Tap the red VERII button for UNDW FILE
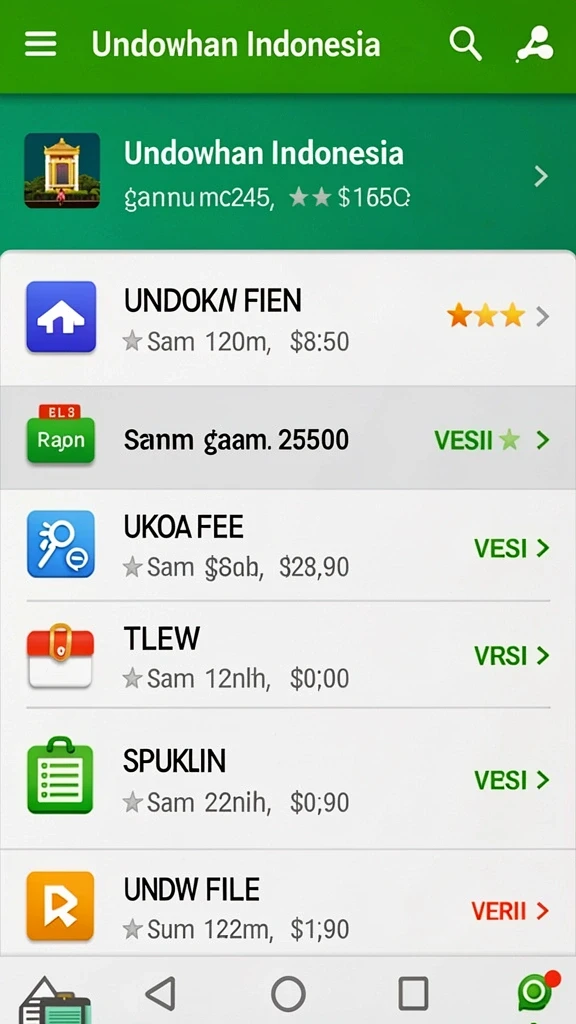The height and width of the screenshot is (1024, 576). 510,910
